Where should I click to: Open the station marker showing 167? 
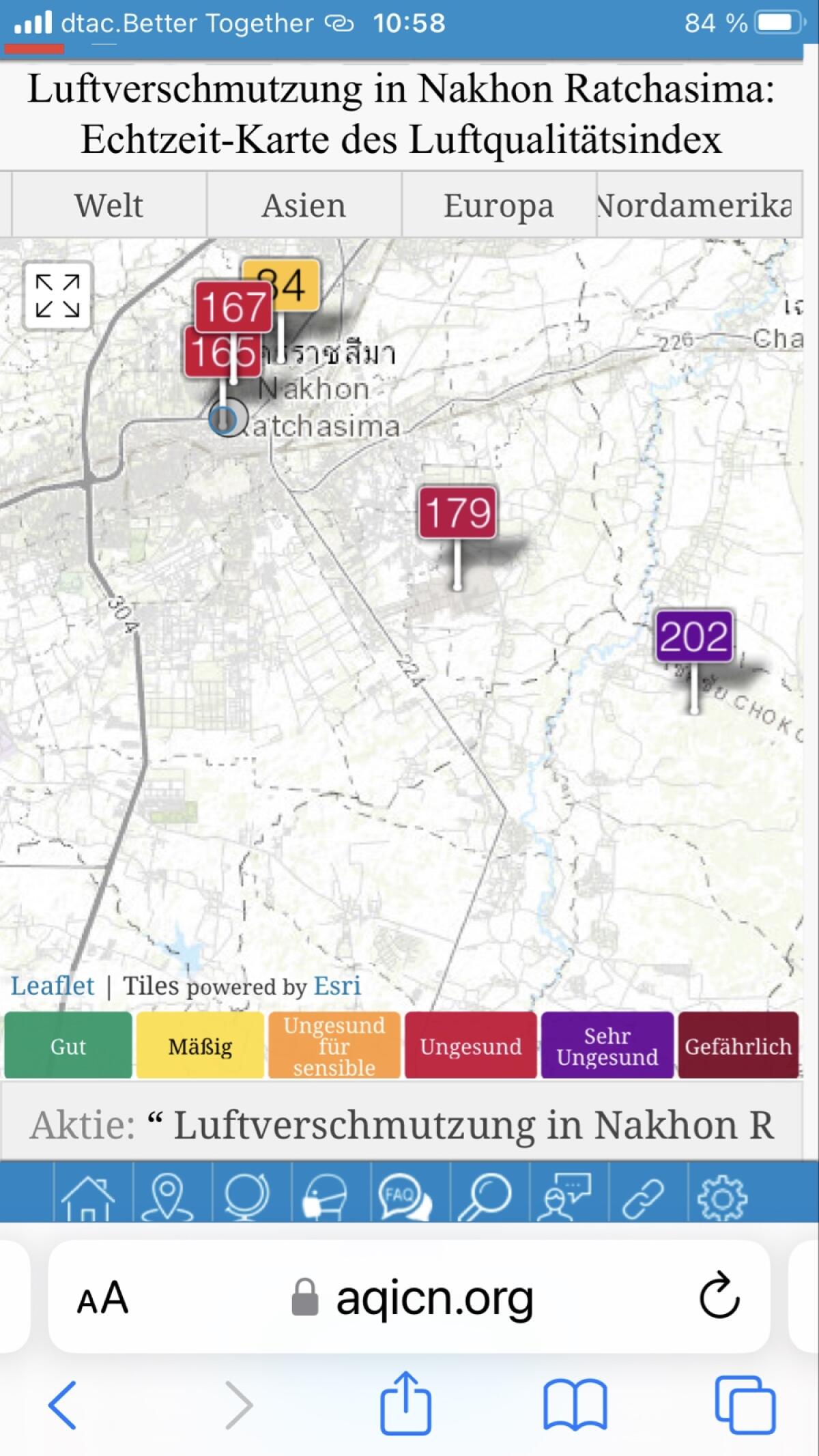233,306
